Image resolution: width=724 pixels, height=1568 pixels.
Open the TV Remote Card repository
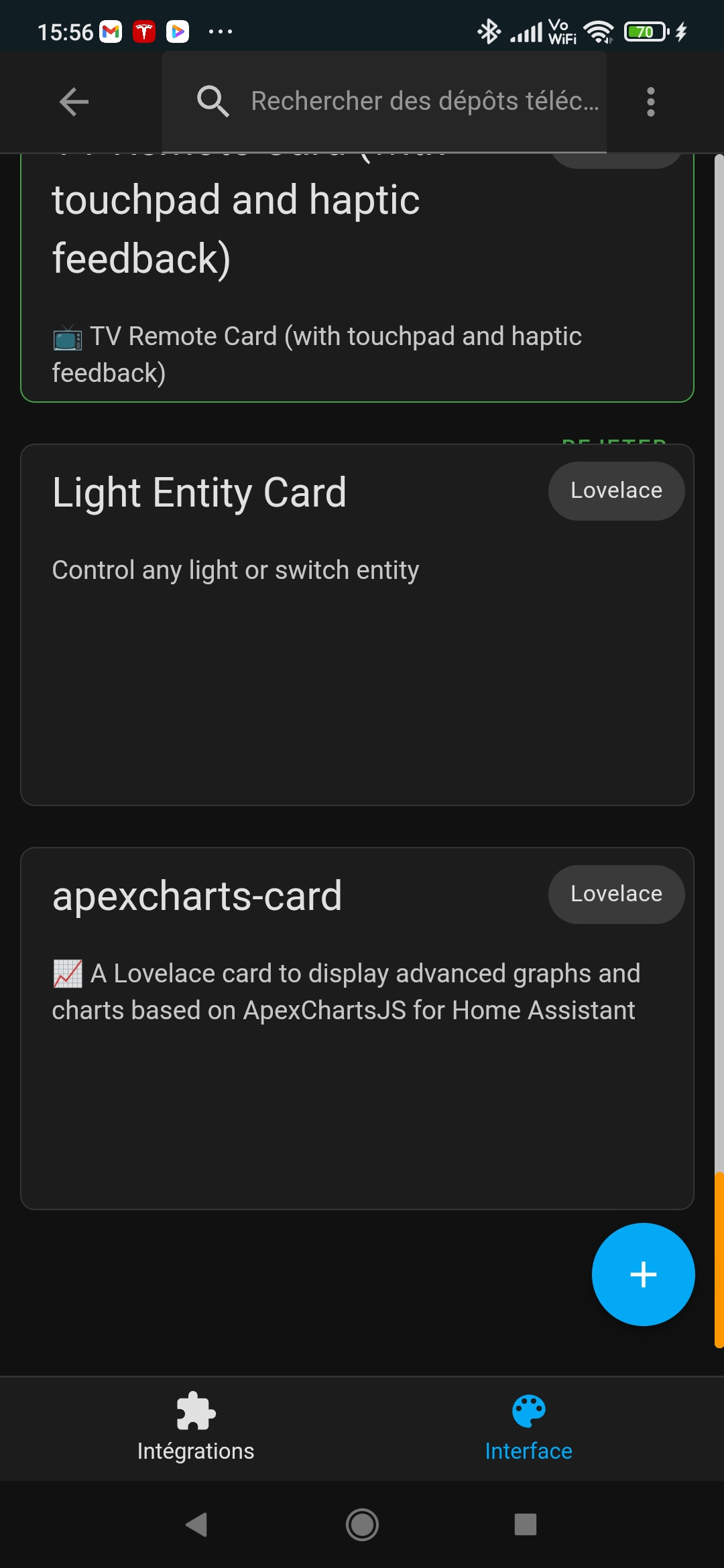pos(357,278)
